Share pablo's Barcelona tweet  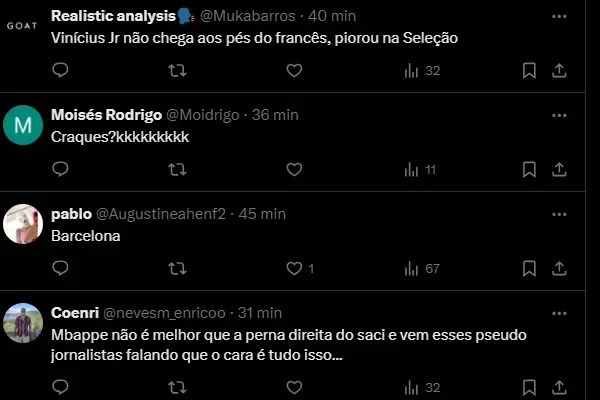(x=560, y=269)
